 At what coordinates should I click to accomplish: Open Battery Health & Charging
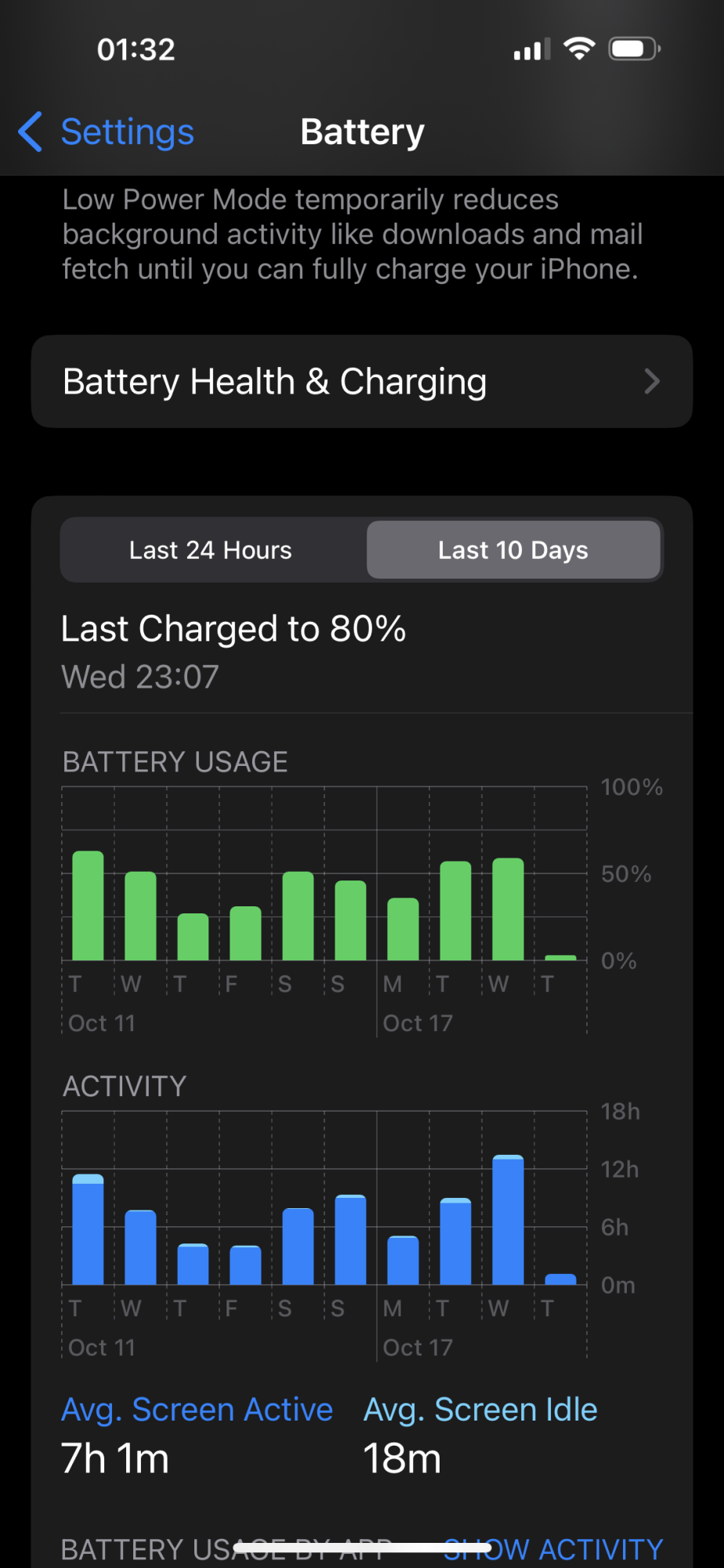(361, 382)
